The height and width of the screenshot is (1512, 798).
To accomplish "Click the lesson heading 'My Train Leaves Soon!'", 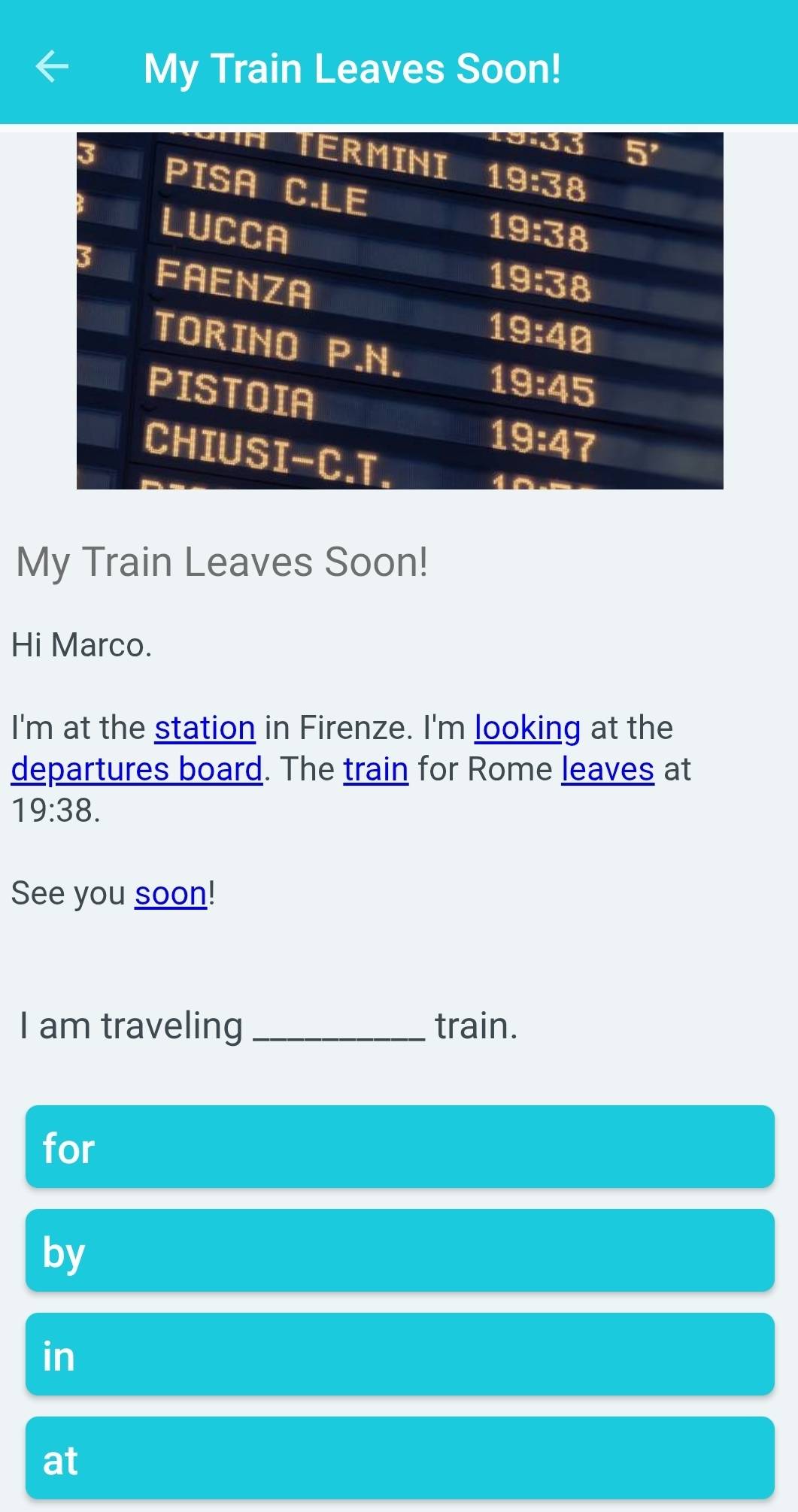I will tap(223, 562).
